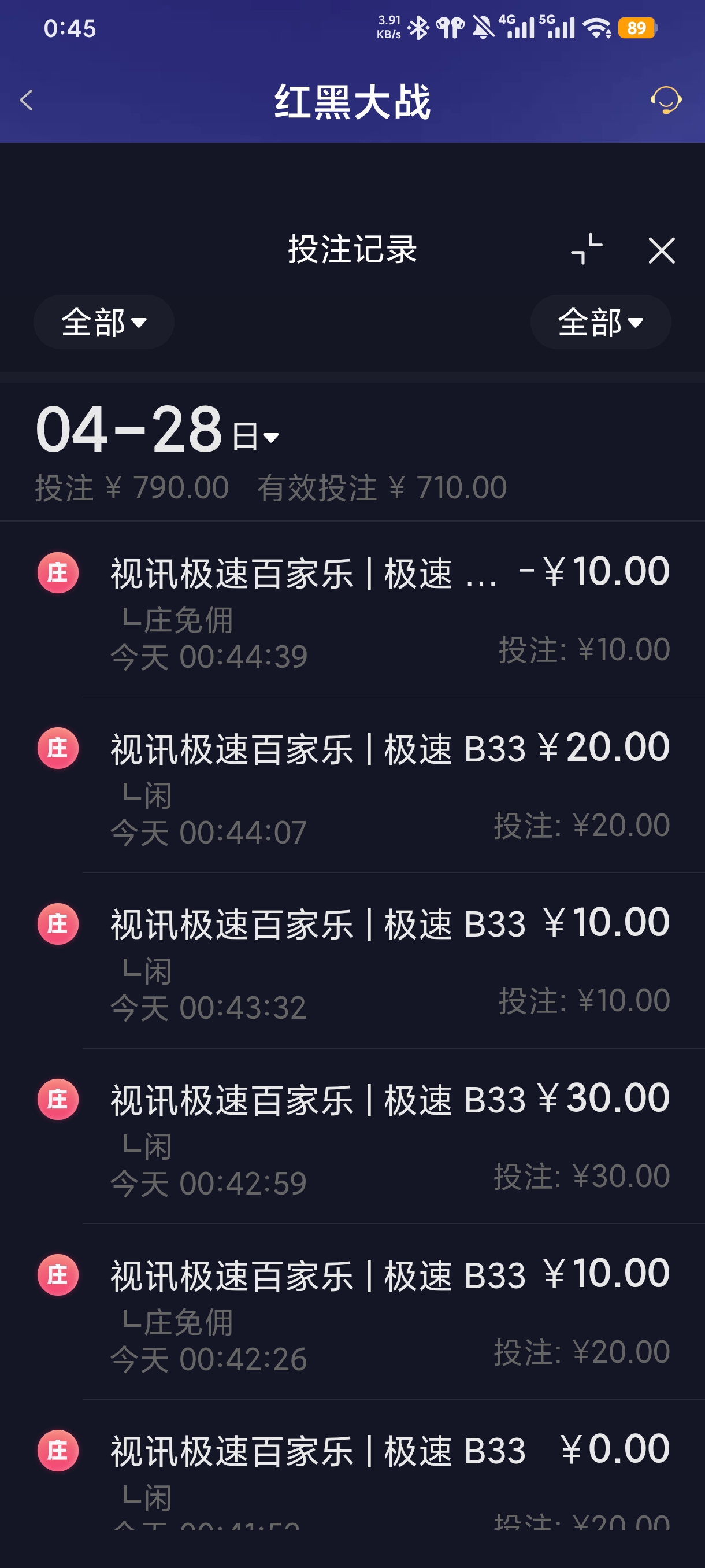705x1568 pixels.
Task: Close the 投注记录 panel
Action: click(662, 251)
